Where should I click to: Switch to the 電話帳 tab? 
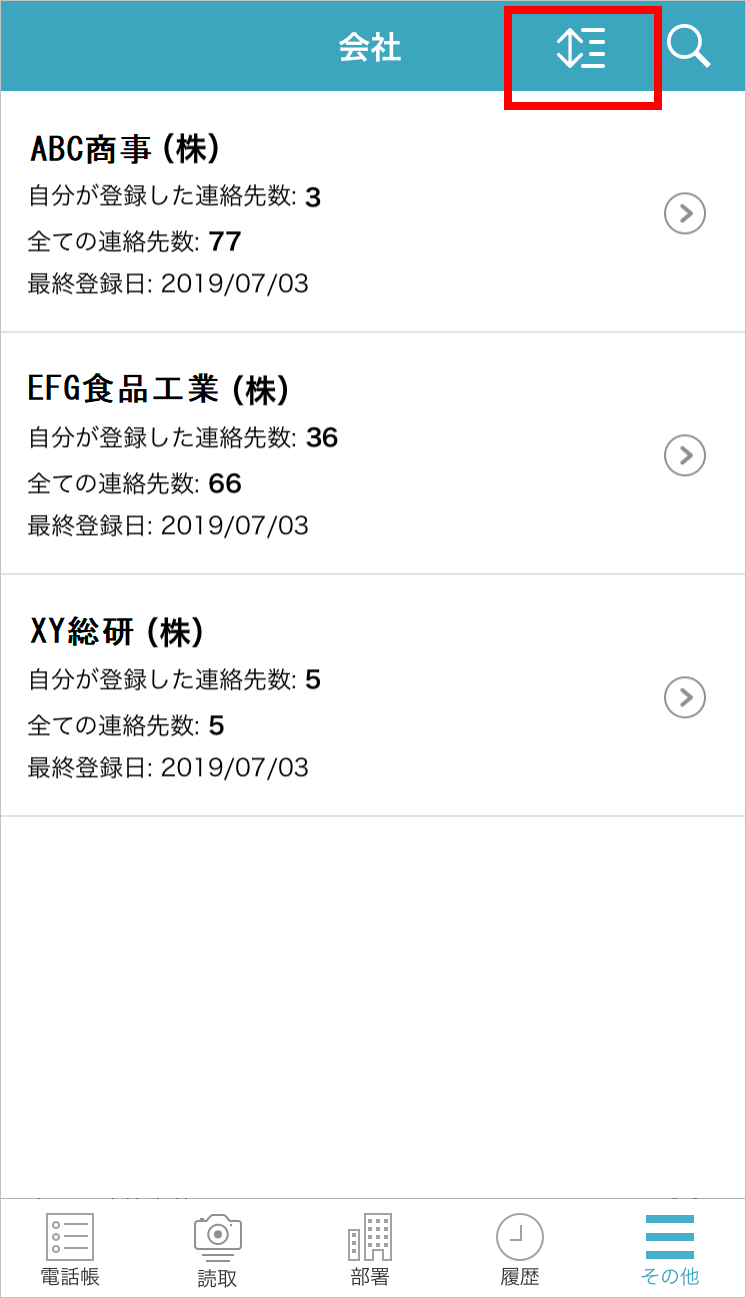click(70, 1248)
